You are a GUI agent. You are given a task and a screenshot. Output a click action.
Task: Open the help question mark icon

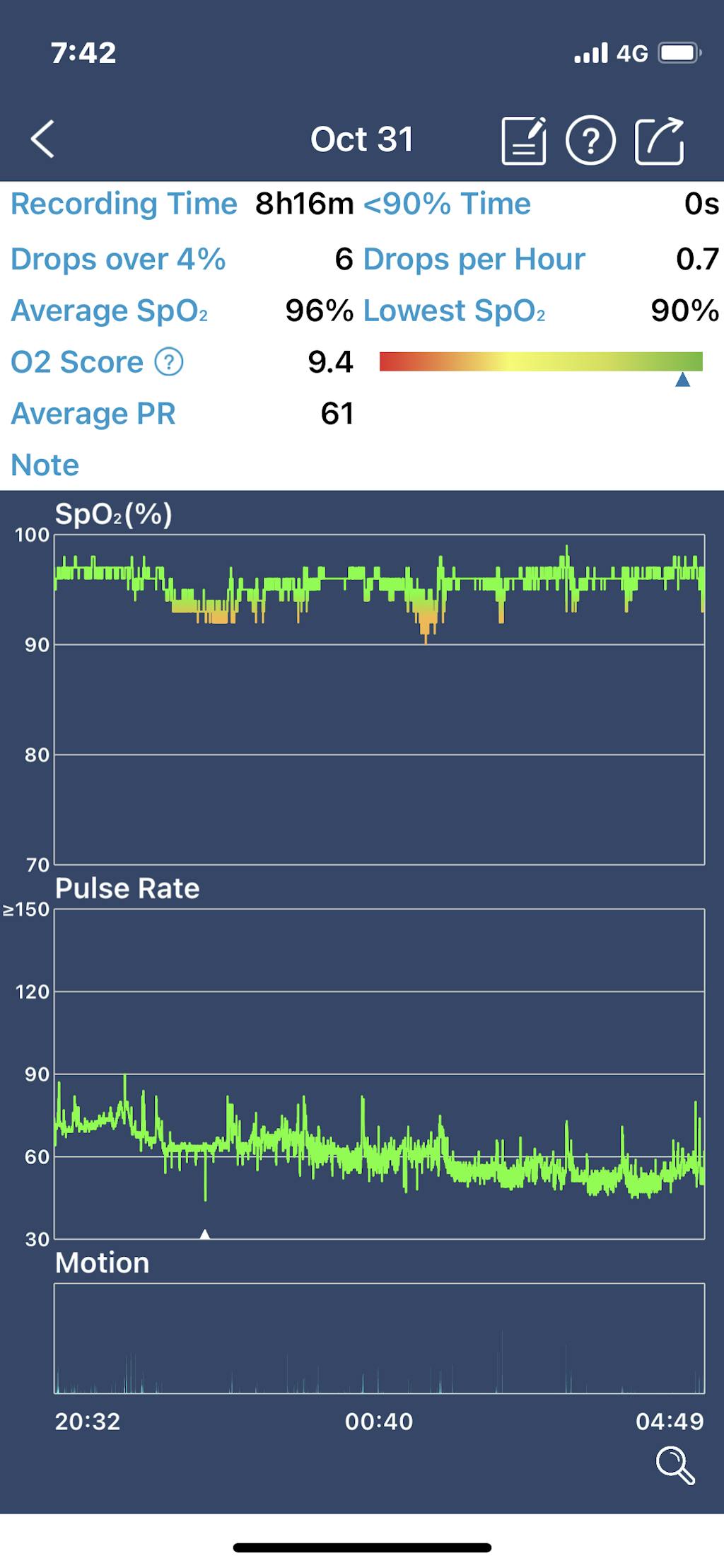point(591,139)
